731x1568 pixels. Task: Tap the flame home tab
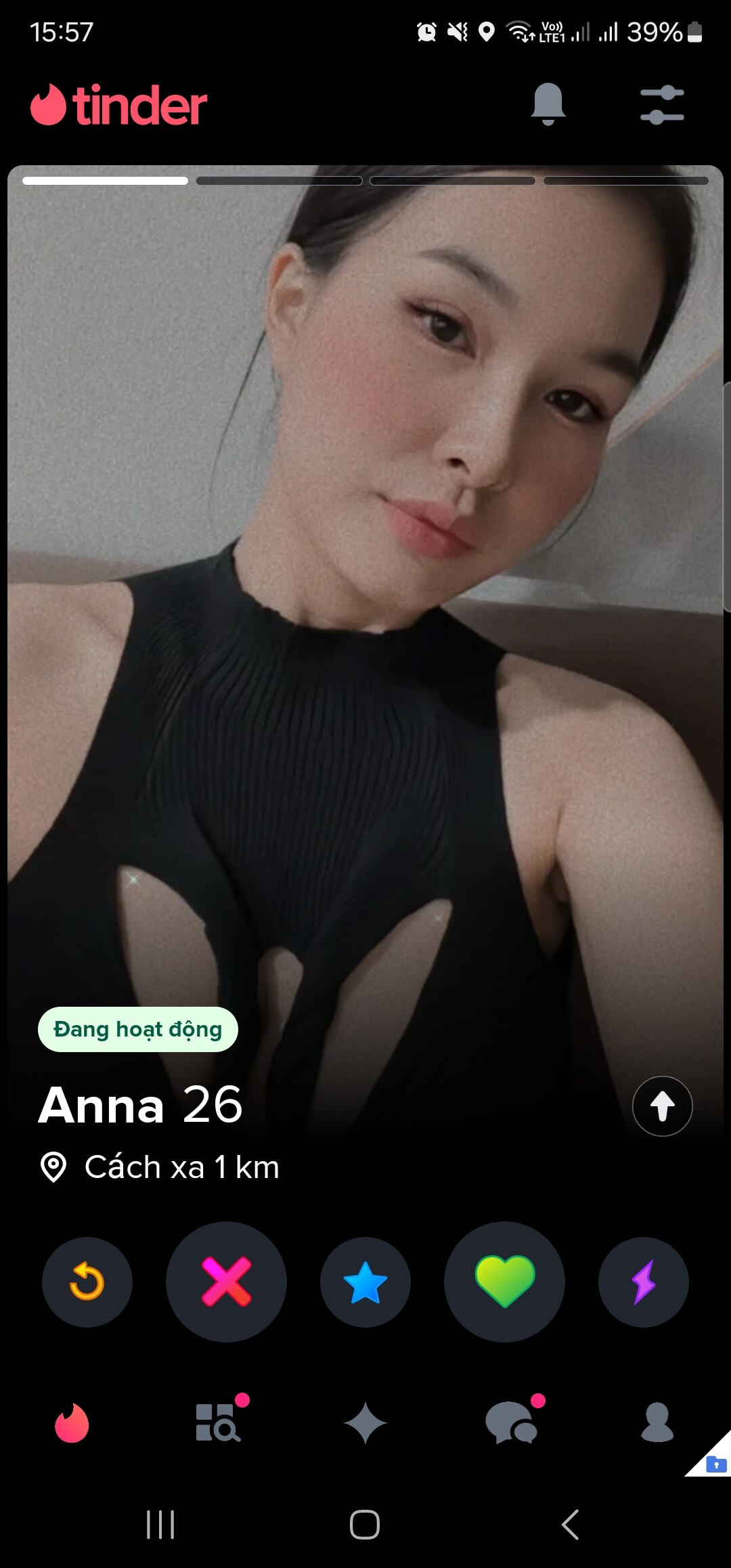[x=72, y=1422]
